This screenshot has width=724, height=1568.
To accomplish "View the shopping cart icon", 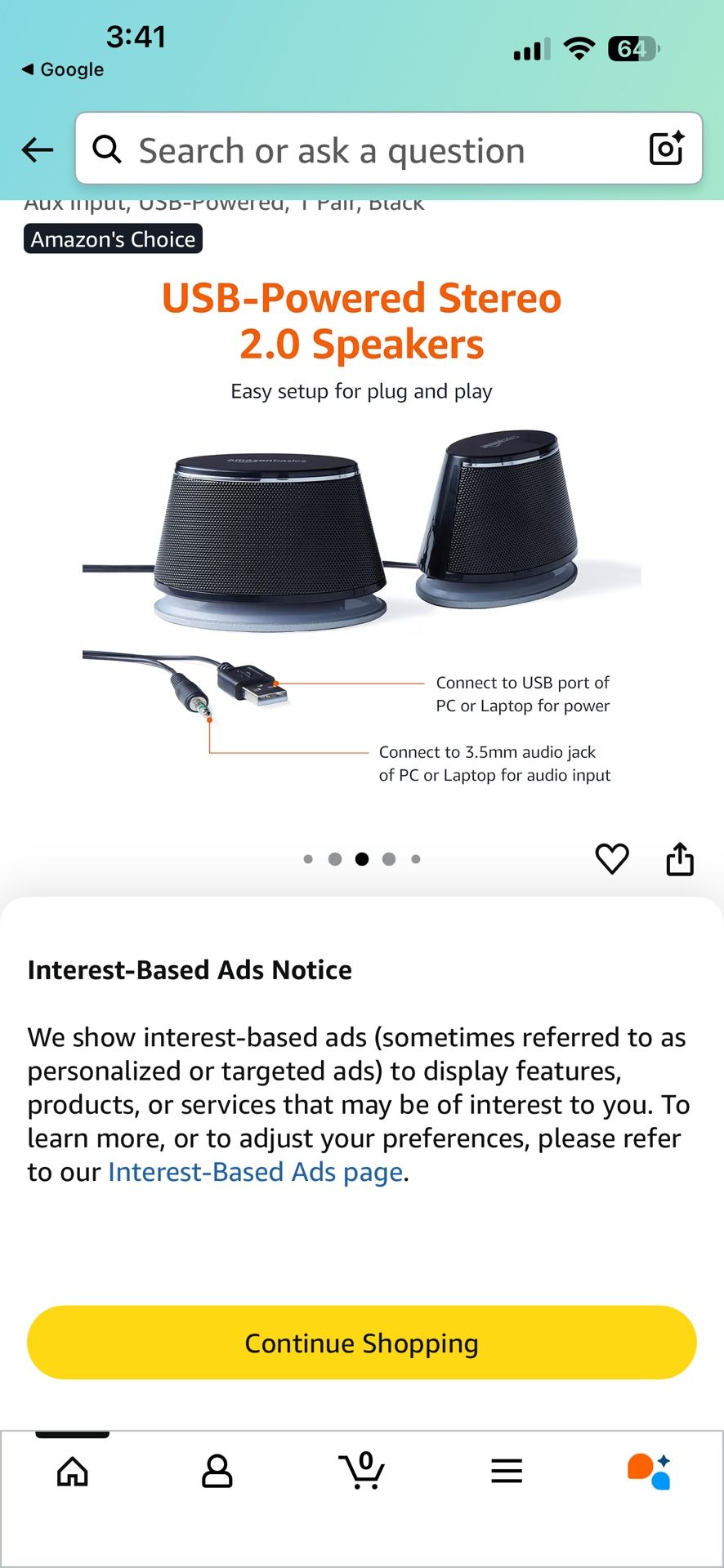I will (x=362, y=1472).
